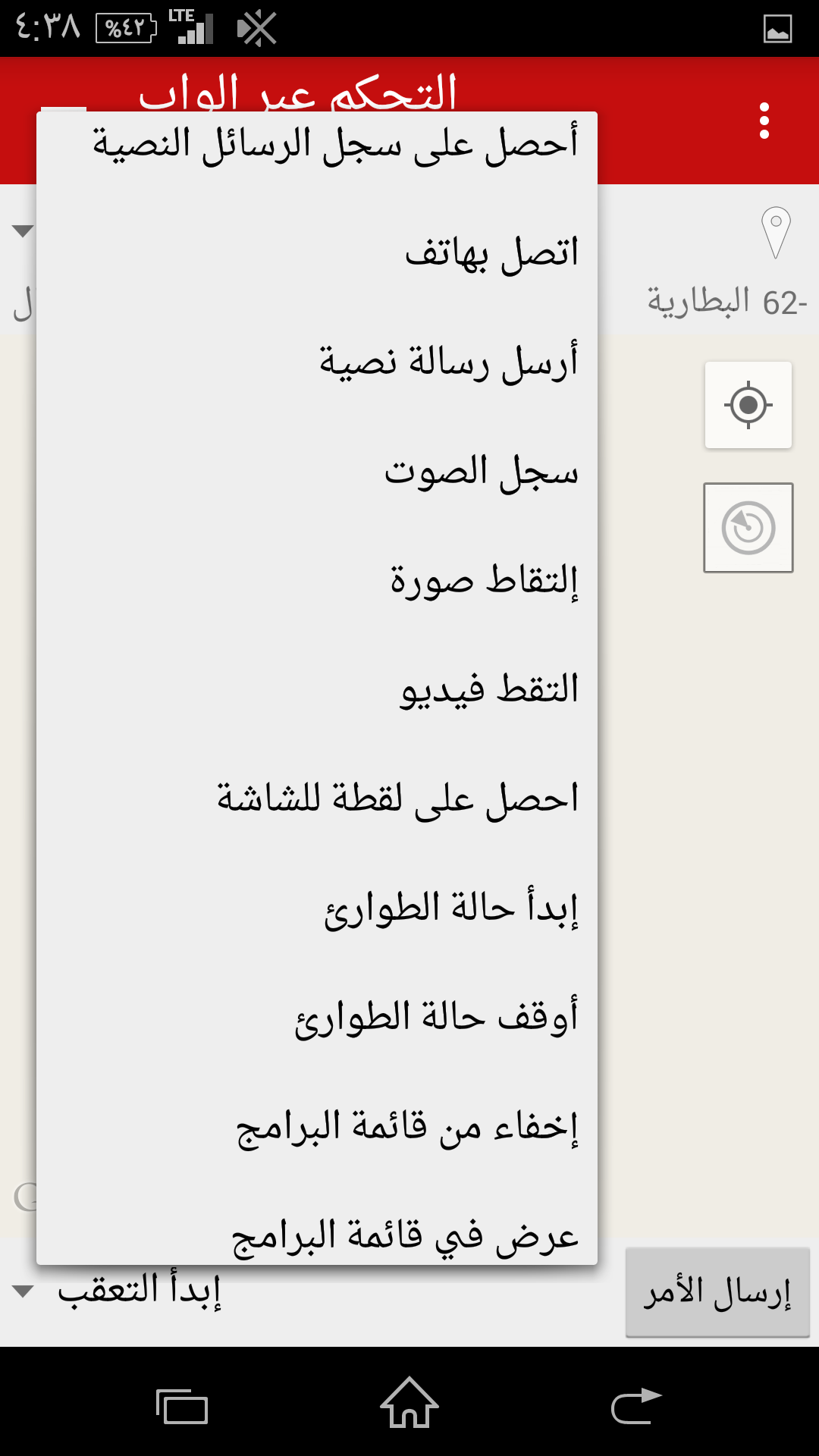
Task: Select أرسل رسالة نصية option
Action: pyautogui.click(x=317, y=362)
